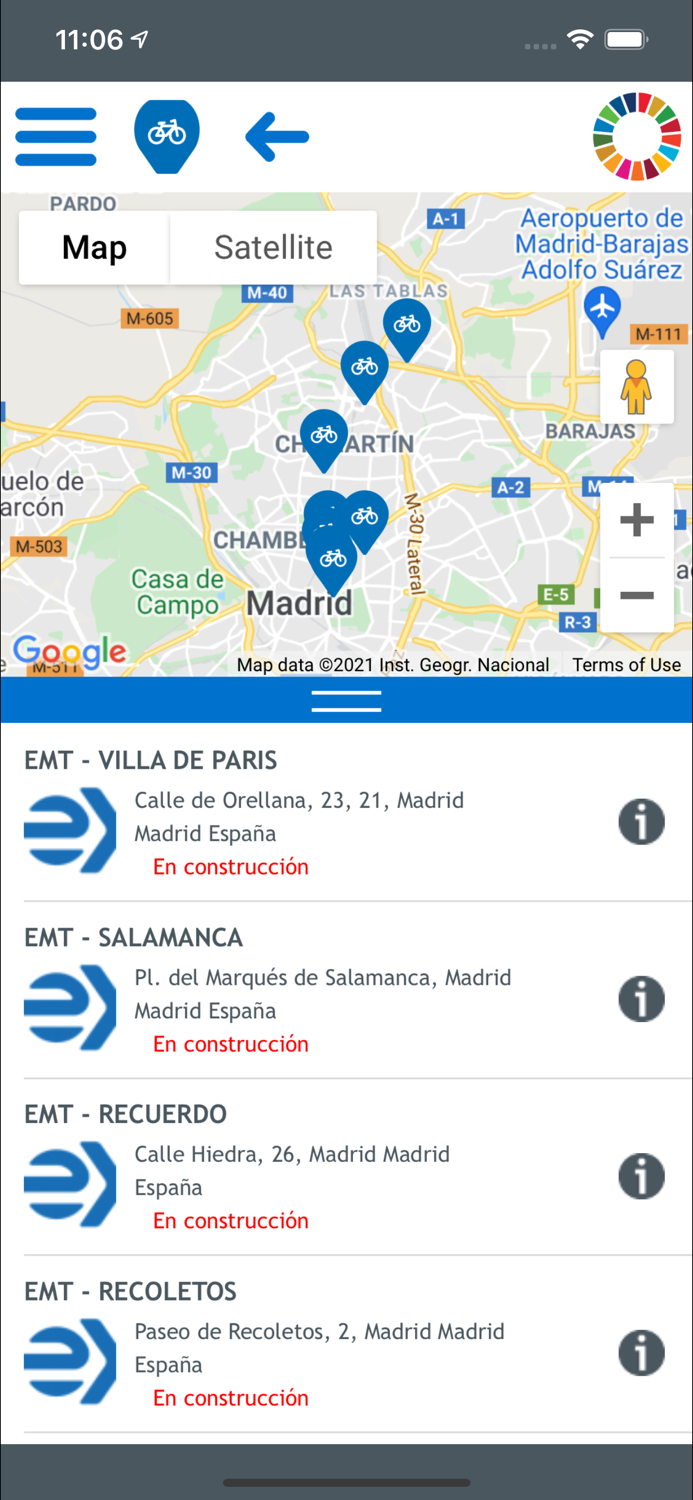The image size is (693, 1500).
Task: Open the colorful SDG wheel icon
Action: (636, 137)
